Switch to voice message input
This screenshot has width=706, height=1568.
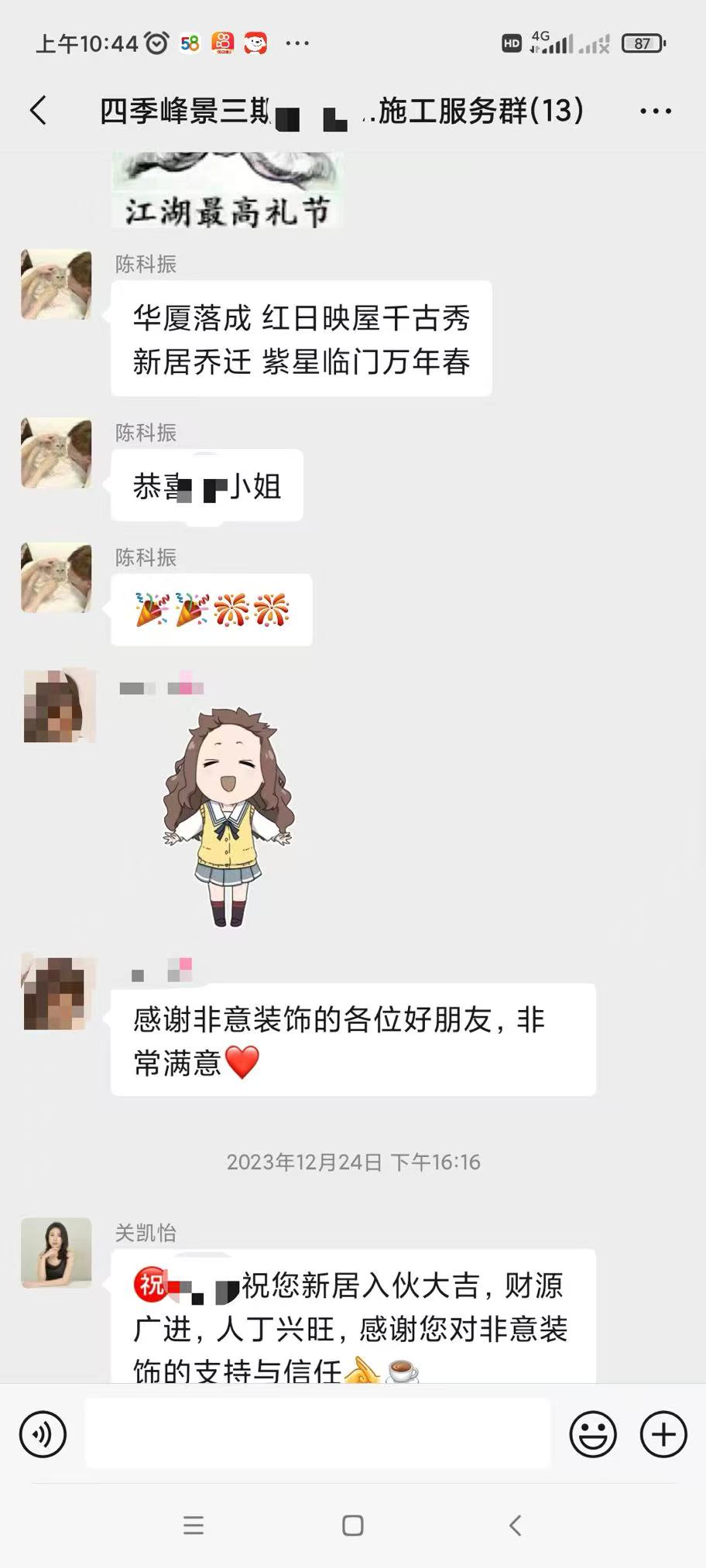tap(43, 1434)
